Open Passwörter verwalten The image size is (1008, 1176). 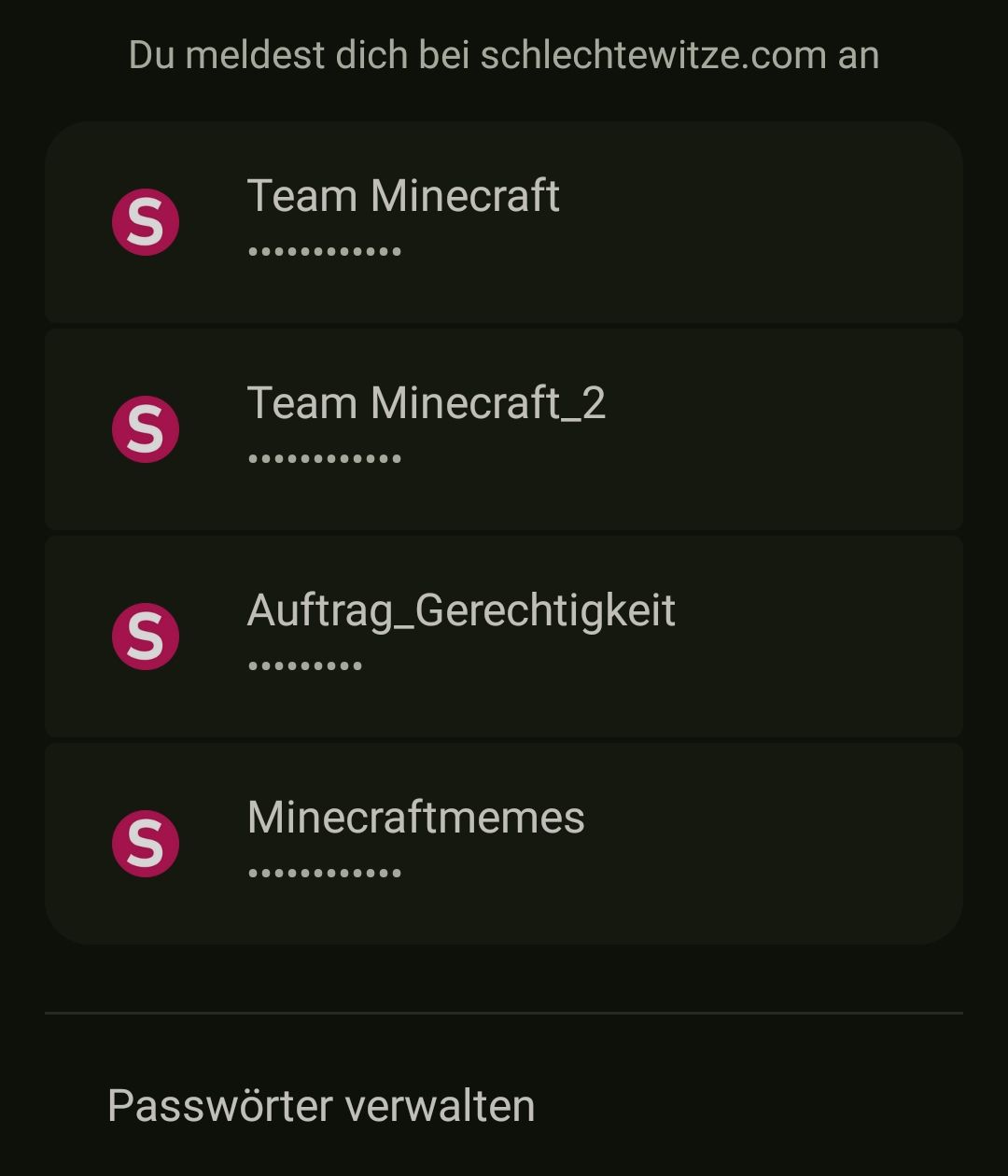click(x=321, y=1106)
